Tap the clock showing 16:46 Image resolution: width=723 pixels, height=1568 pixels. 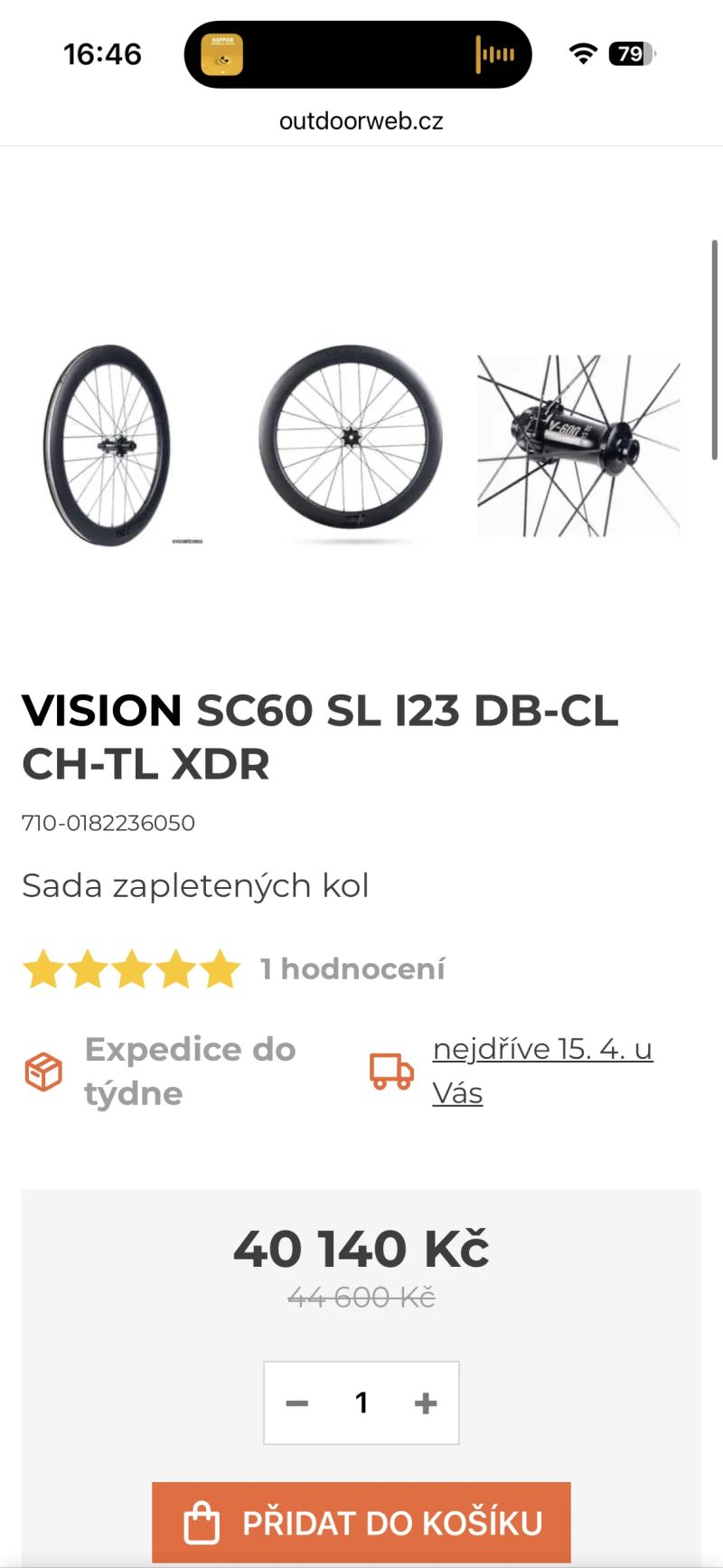[105, 54]
